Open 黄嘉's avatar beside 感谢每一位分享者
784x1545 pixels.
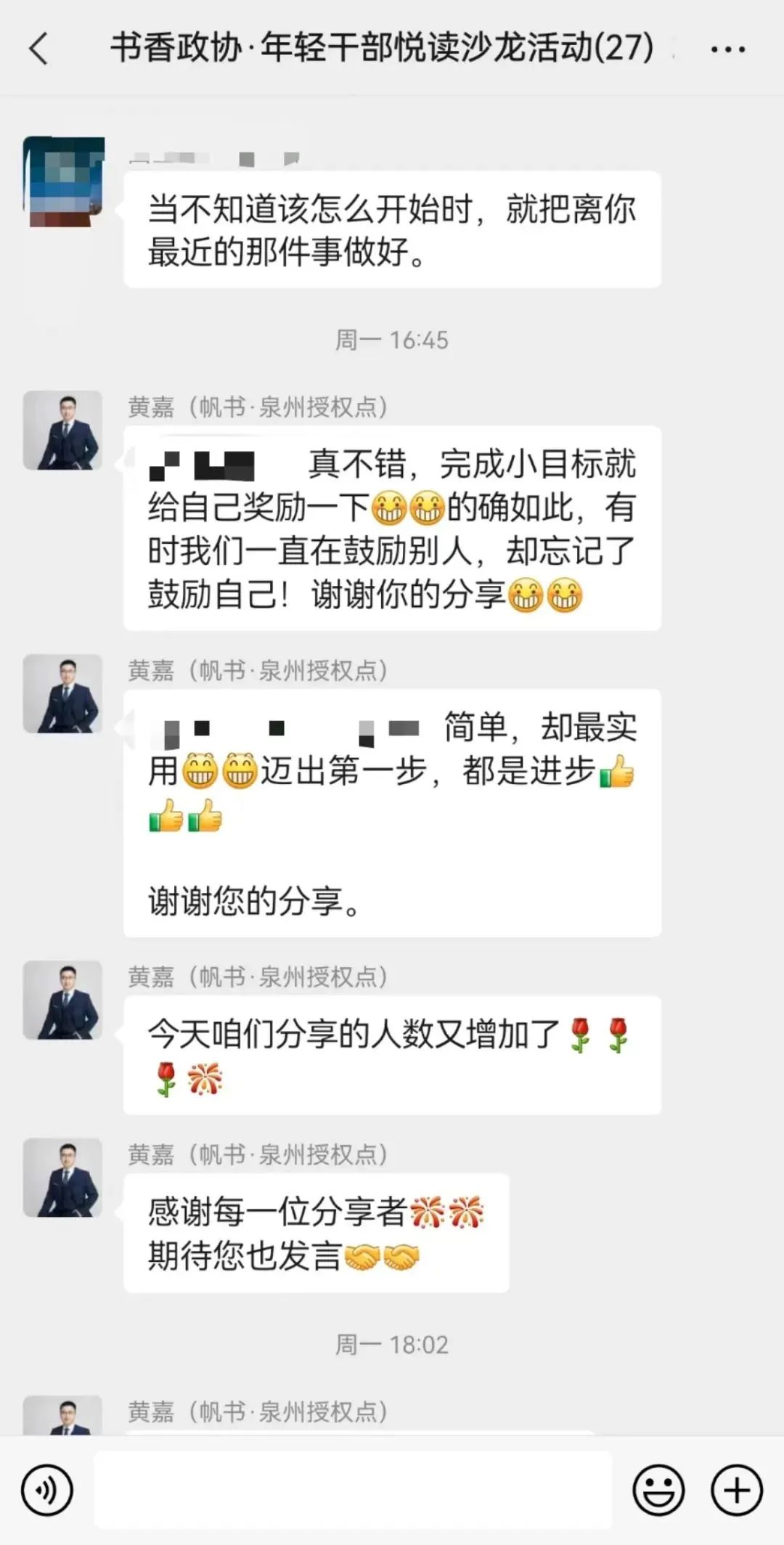[62, 1177]
